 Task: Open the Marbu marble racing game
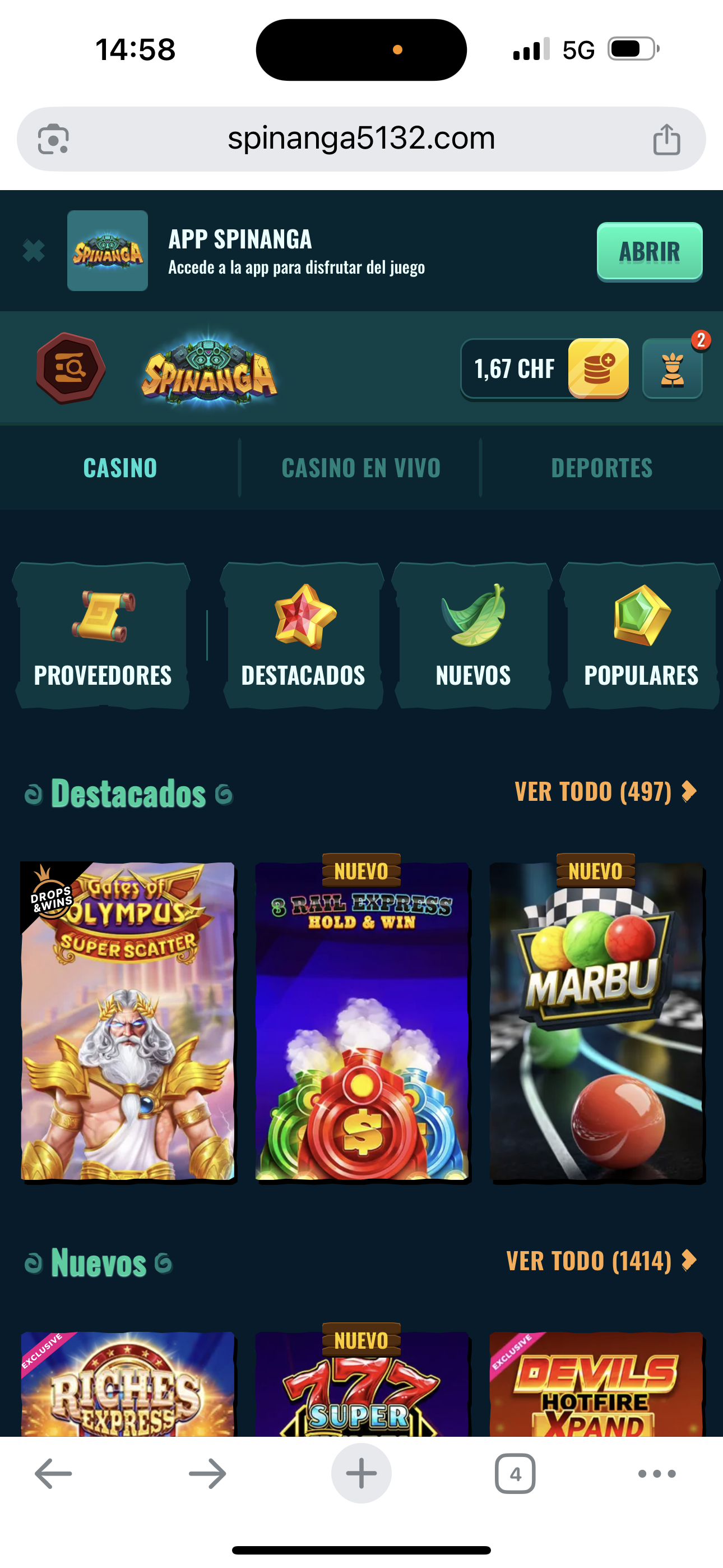(596, 1021)
